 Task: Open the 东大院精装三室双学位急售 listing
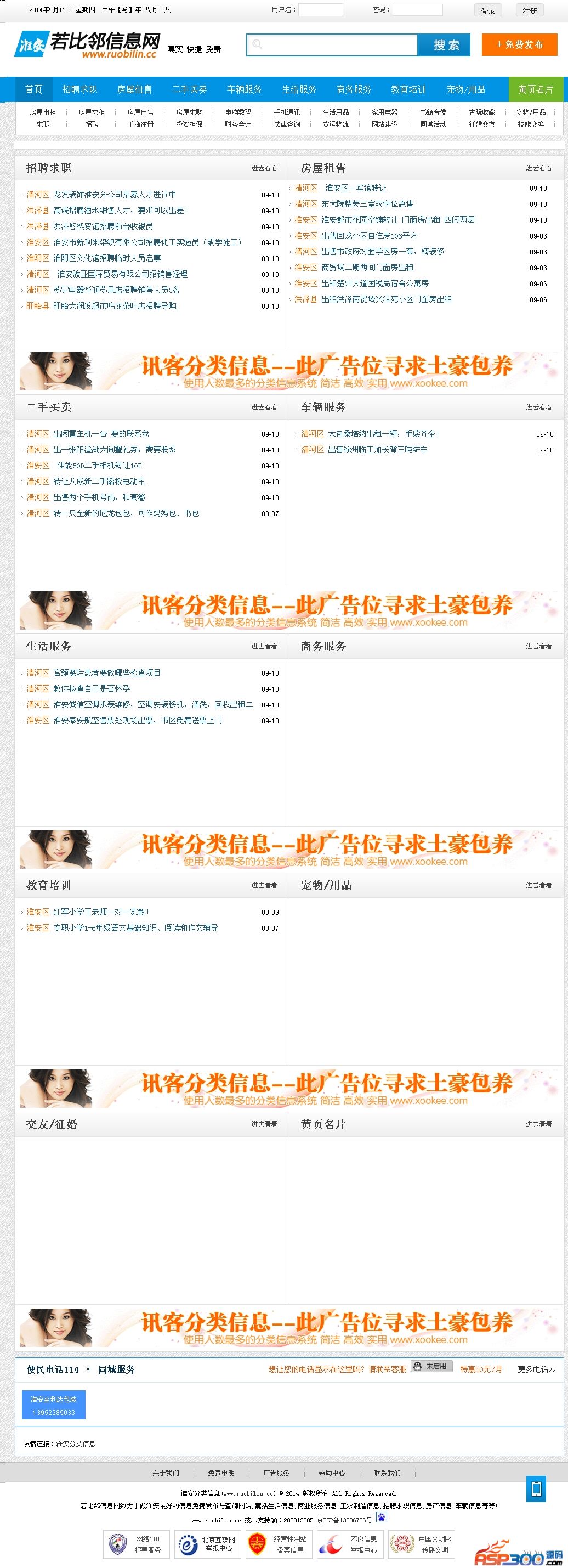point(367,204)
